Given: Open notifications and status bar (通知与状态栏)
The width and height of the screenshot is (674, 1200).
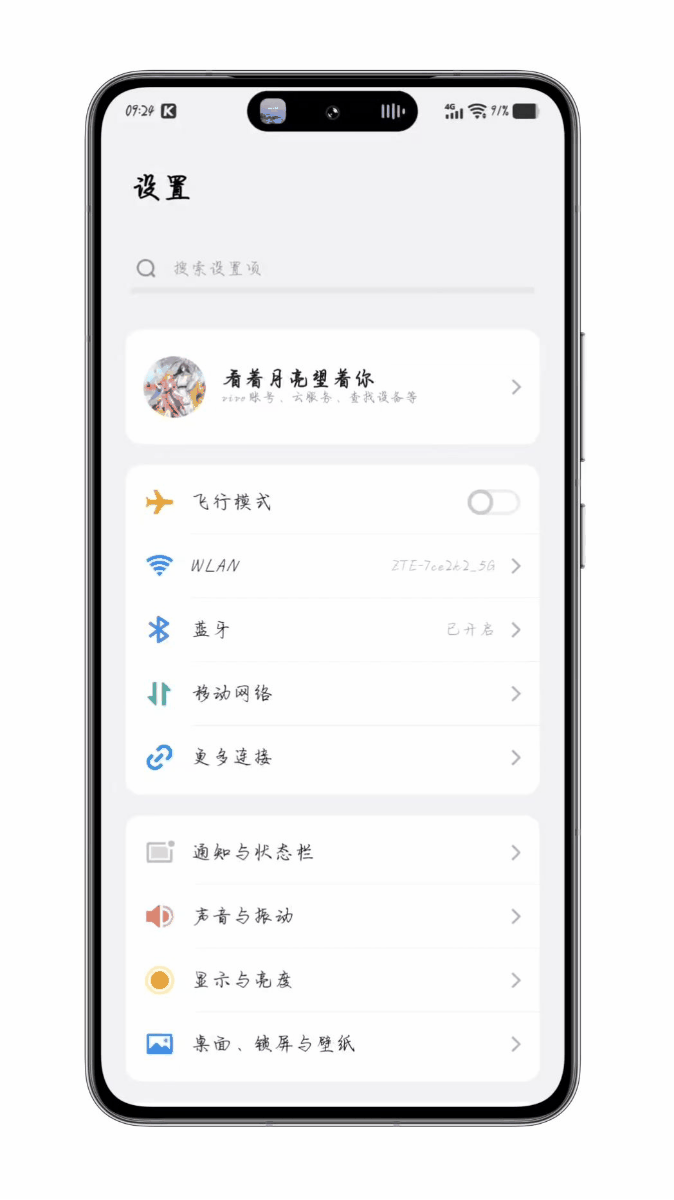Looking at the screenshot, I should pyautogui.click(x=332, y=853).
